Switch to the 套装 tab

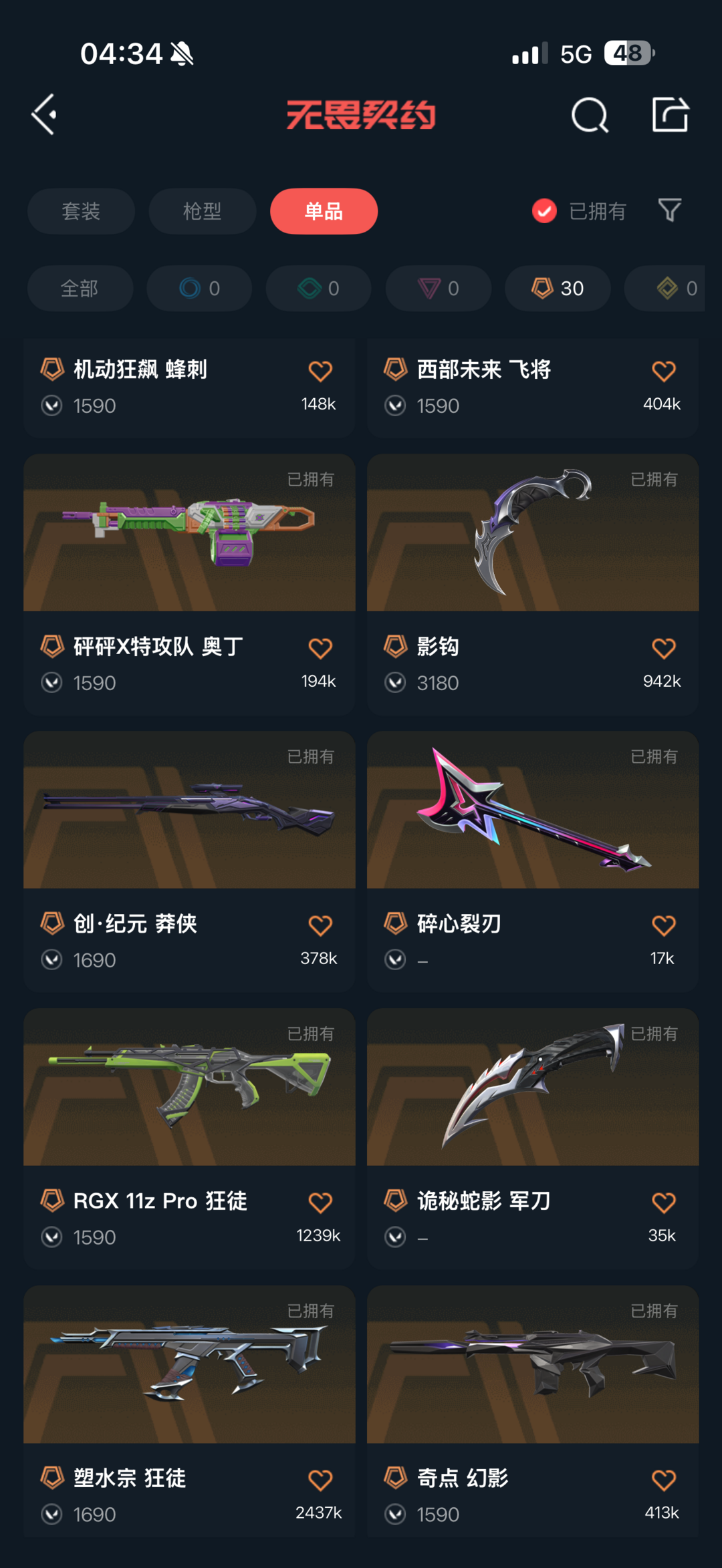[x=81, y=211]
